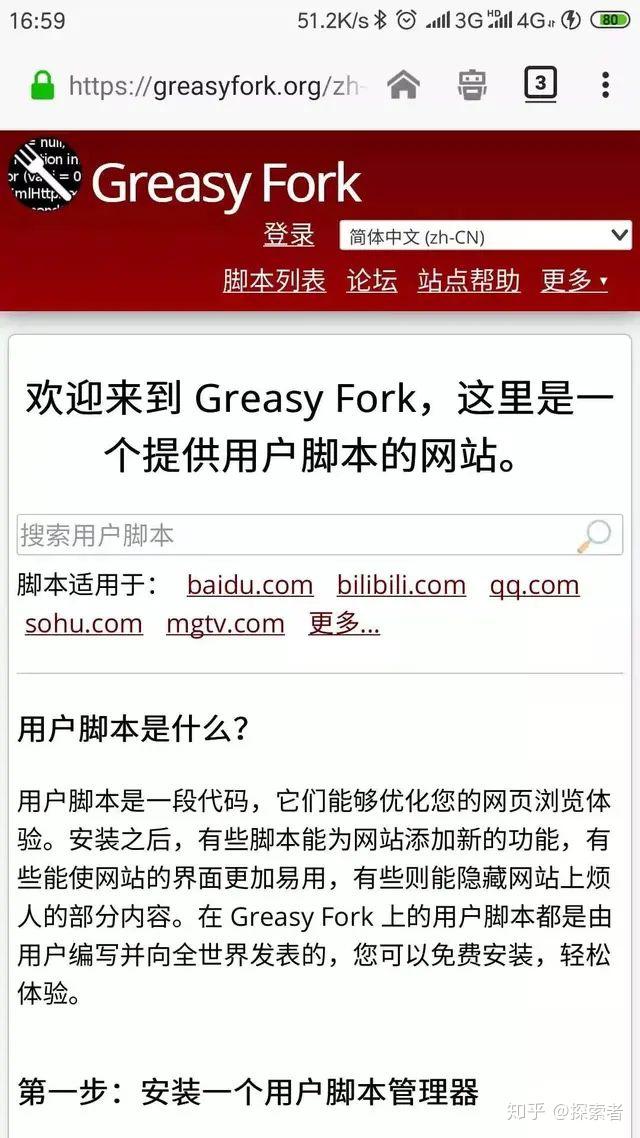Tap the magnifier search icon
The height and width of the screenshot is (1138, 640).
[595, 536]
